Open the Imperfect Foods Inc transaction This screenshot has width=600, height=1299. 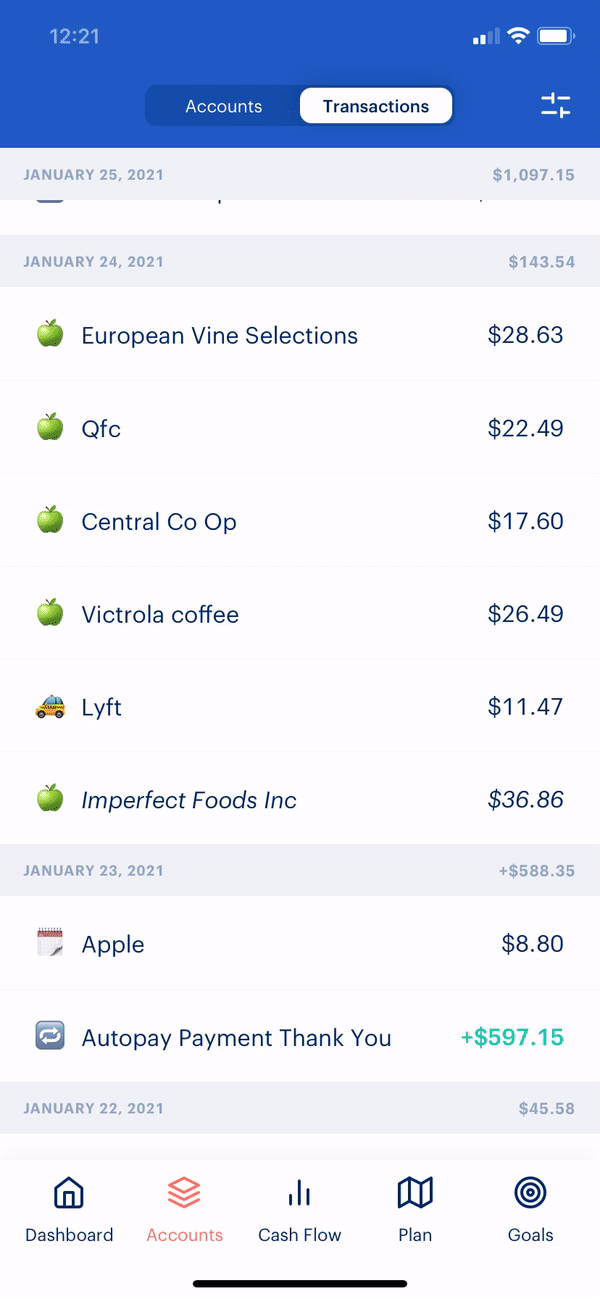point(300,799)
